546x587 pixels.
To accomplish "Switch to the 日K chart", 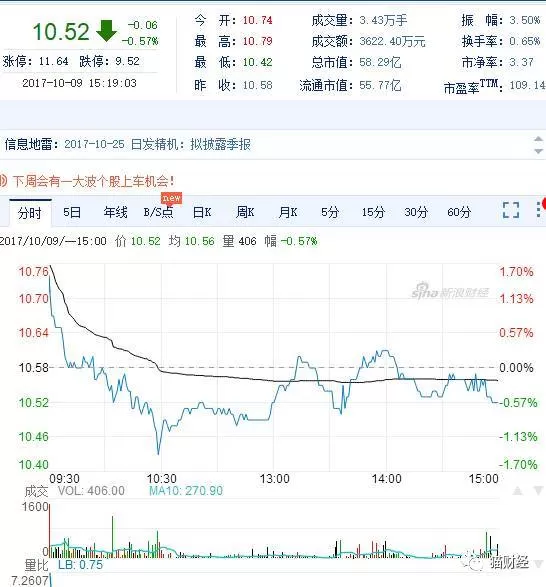I will coord(202,213).
